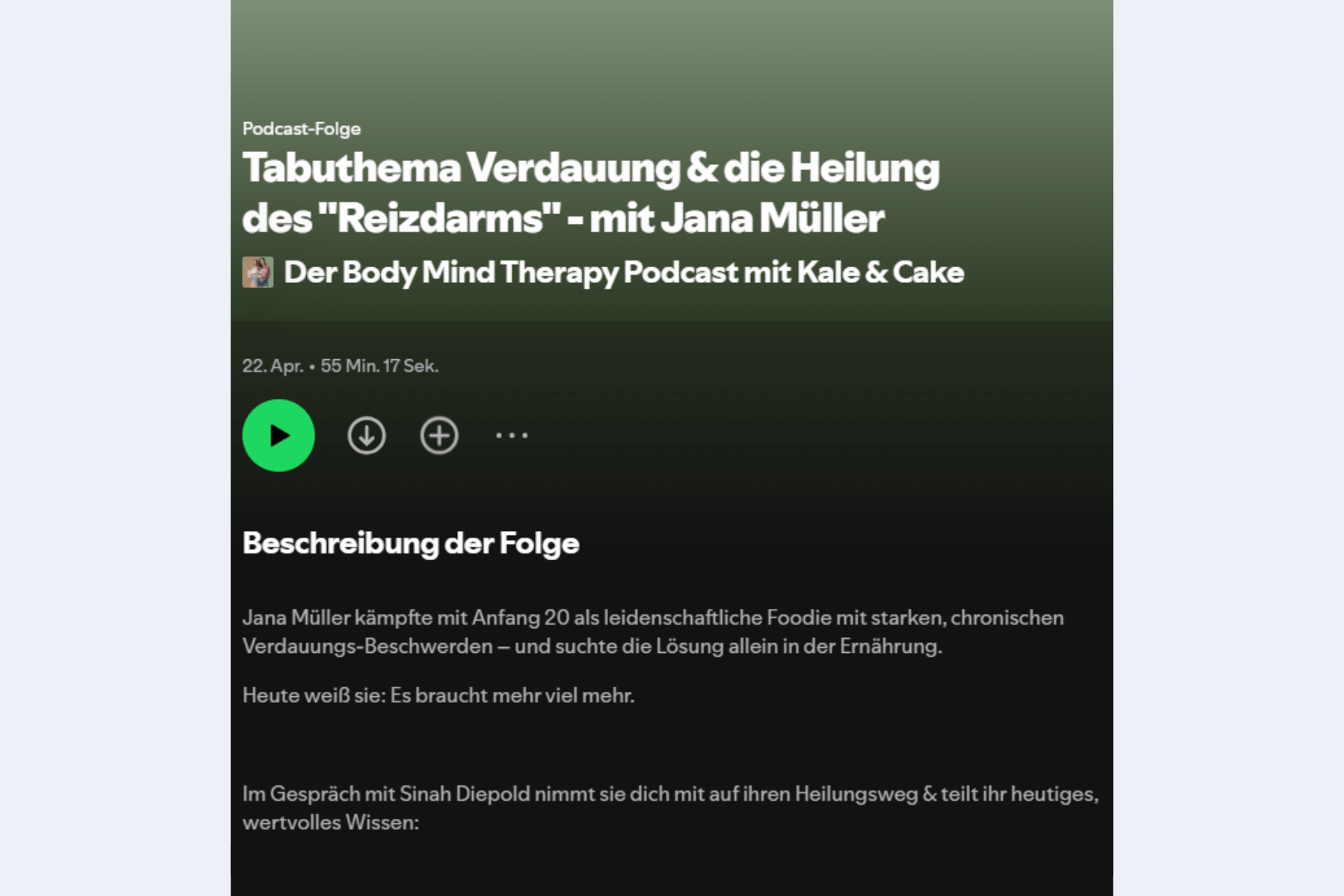Open the three-dot more options menu
The height and width of the screenshot is (896, 1344).
[x=511, y=436]
